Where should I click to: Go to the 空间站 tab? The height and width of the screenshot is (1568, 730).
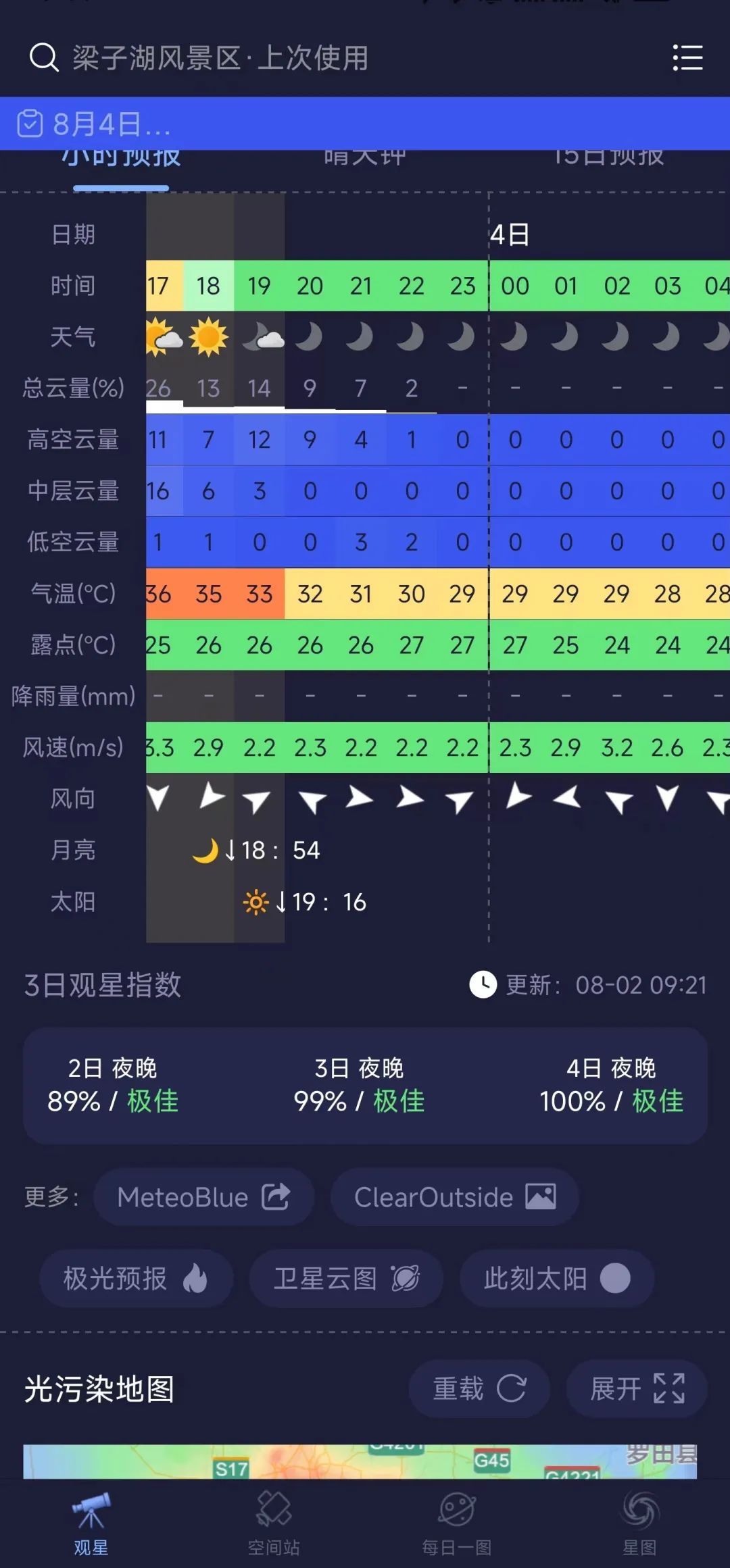(x=274, y=1524)
